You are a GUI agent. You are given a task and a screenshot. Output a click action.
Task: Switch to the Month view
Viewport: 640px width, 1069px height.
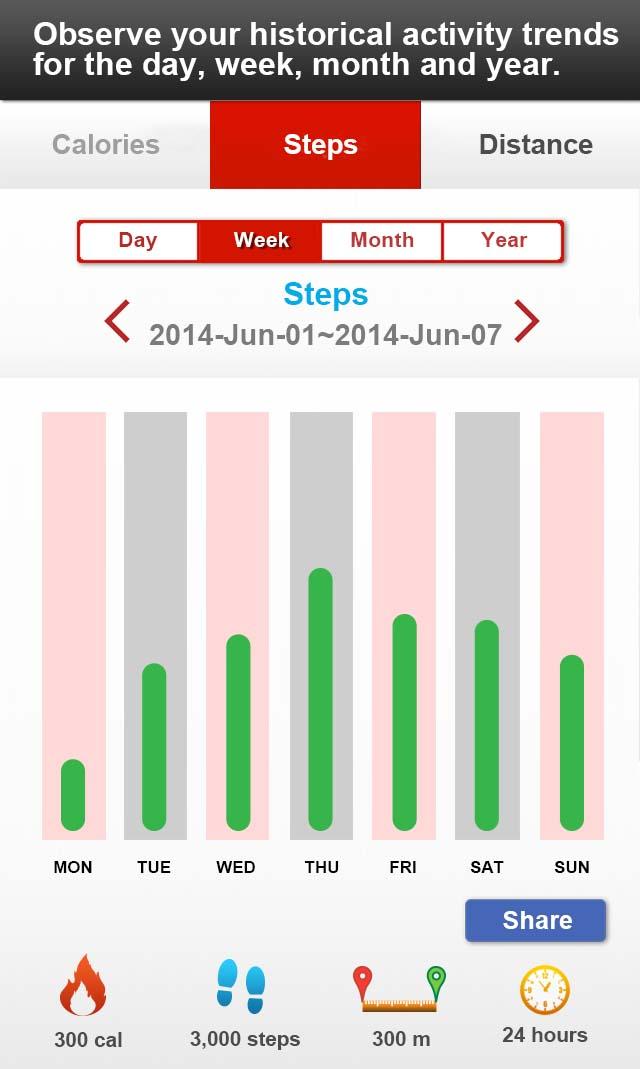point(382,241)
